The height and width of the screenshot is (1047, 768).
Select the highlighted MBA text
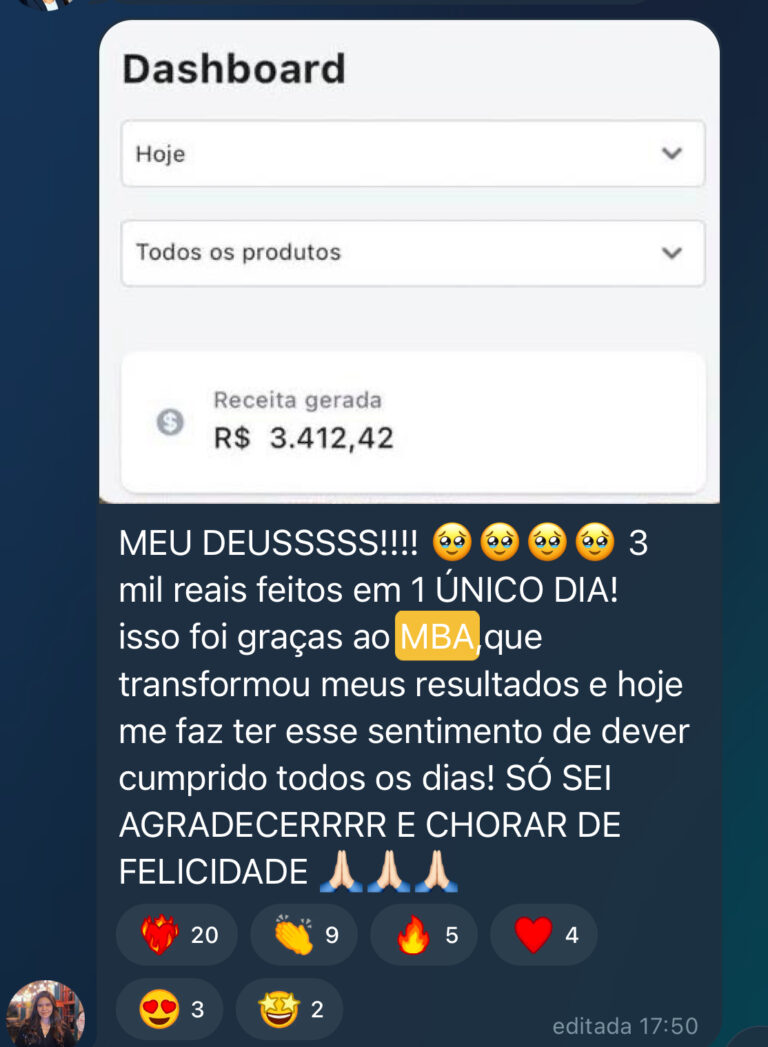[x=435, y=637]
